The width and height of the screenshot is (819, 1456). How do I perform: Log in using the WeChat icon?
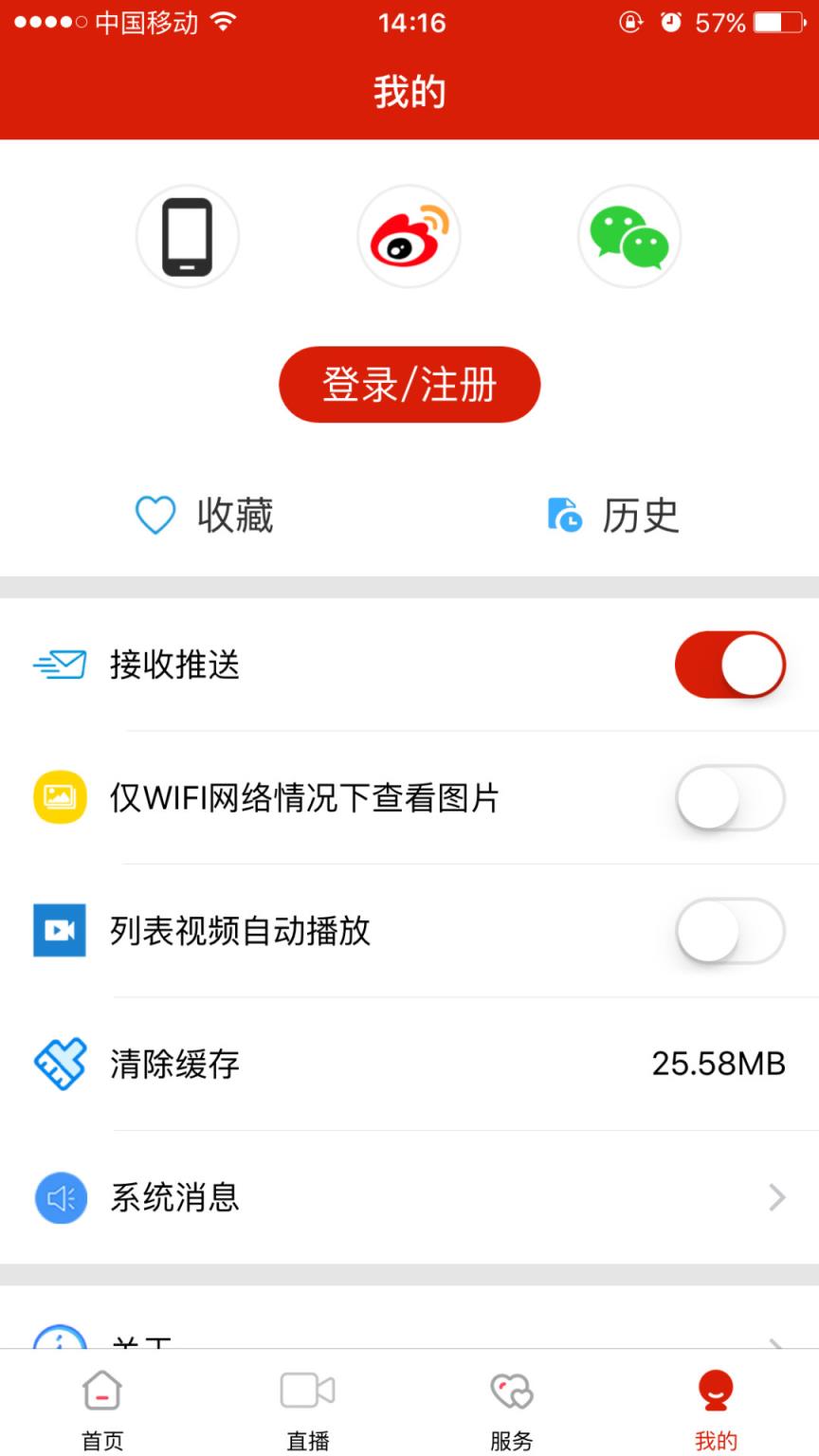coord(628,236)
